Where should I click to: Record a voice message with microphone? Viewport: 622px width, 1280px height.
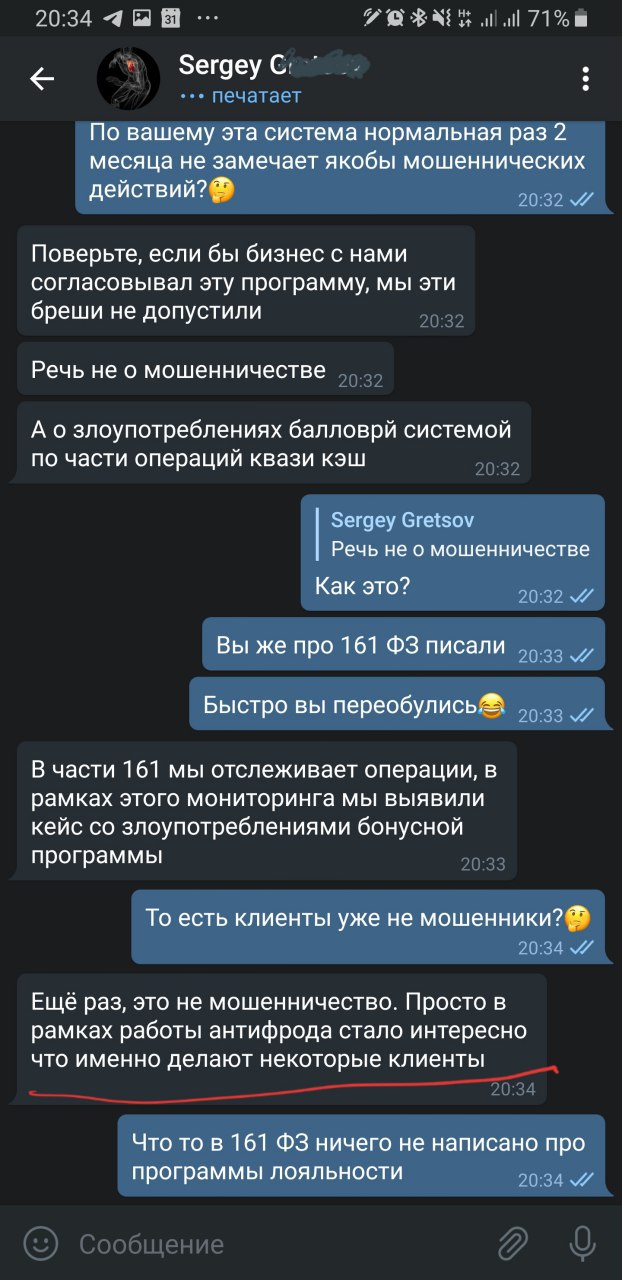coord(582,1244)
